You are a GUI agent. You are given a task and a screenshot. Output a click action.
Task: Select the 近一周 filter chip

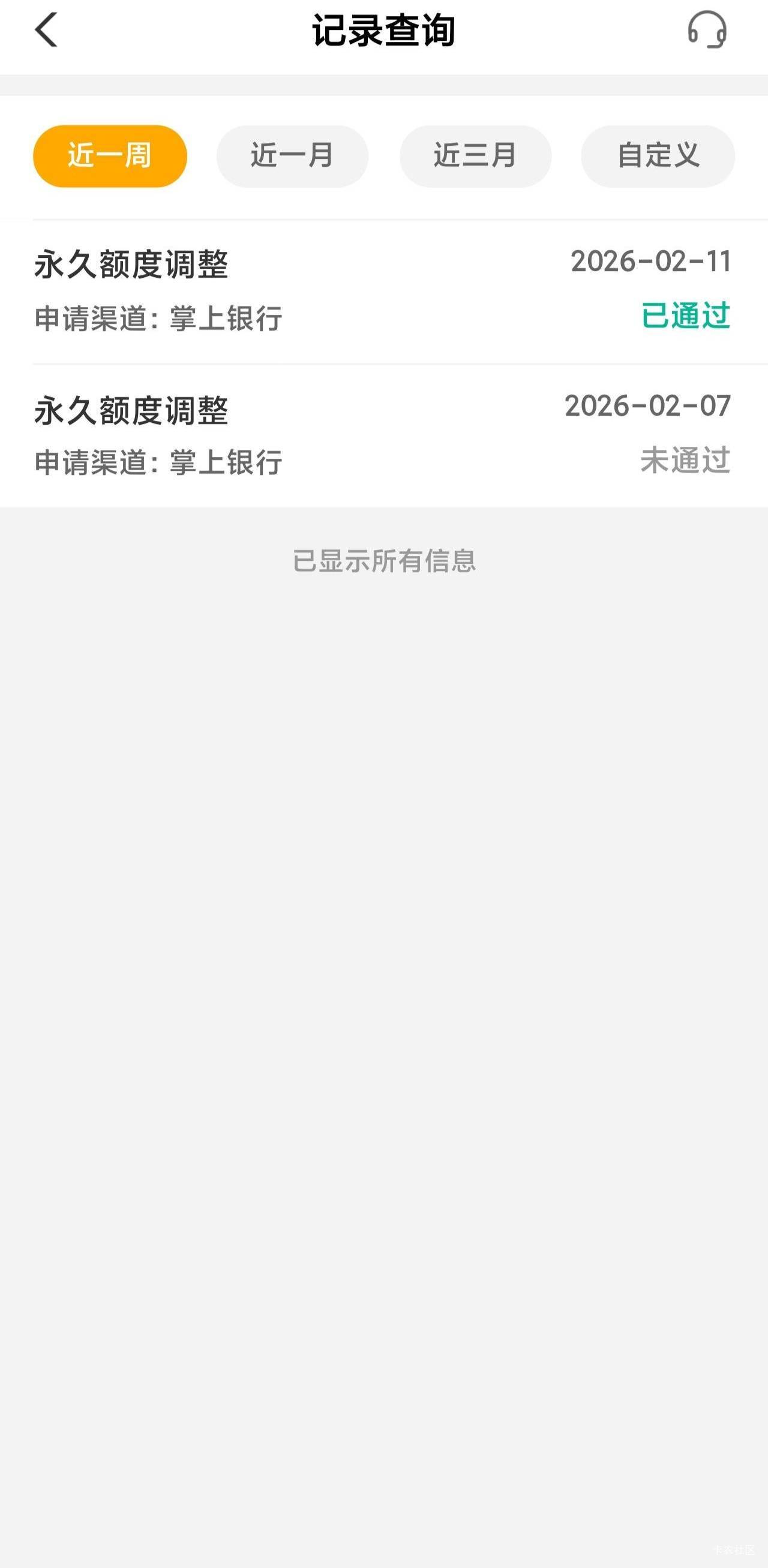coord(110,156)
